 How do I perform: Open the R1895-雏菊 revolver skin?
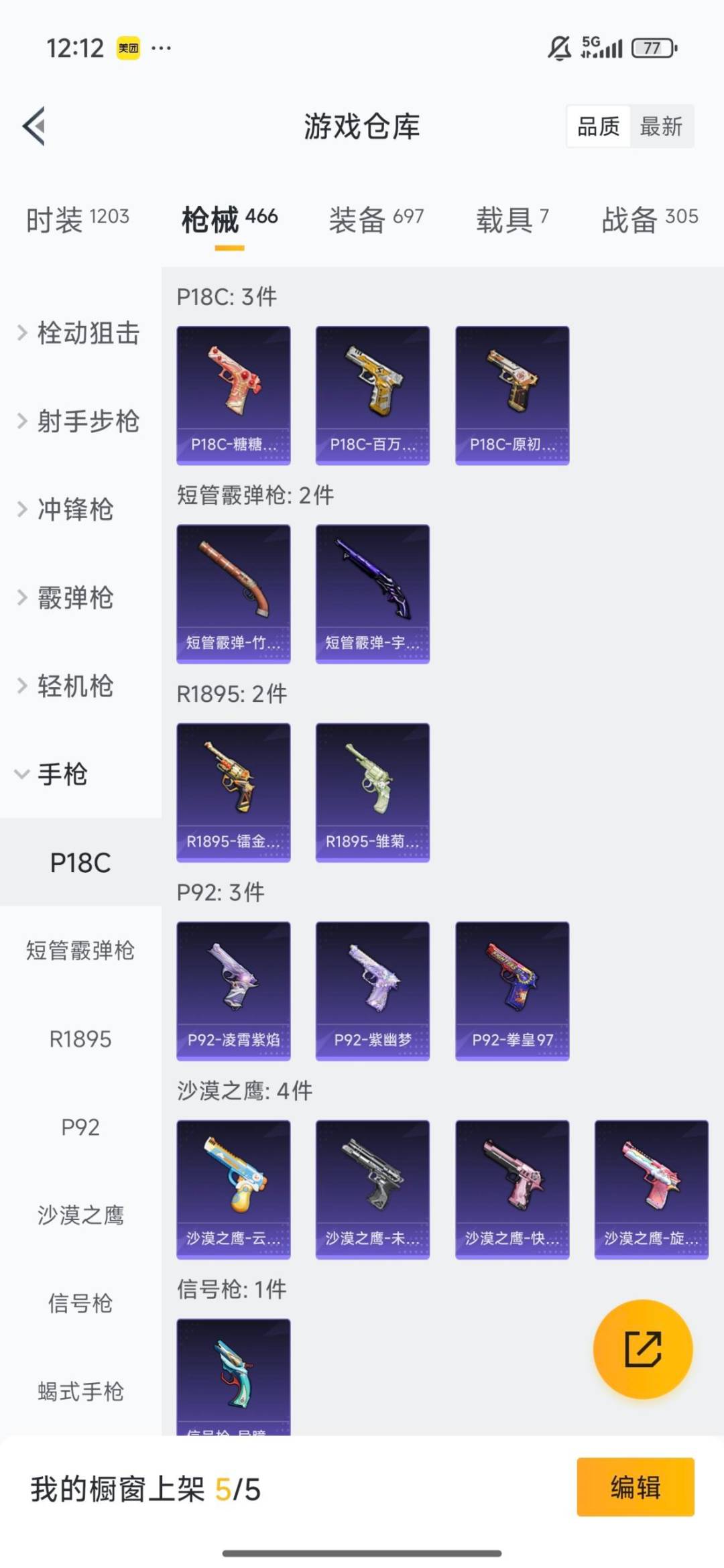pyautogui.click(x=372, y=791)
